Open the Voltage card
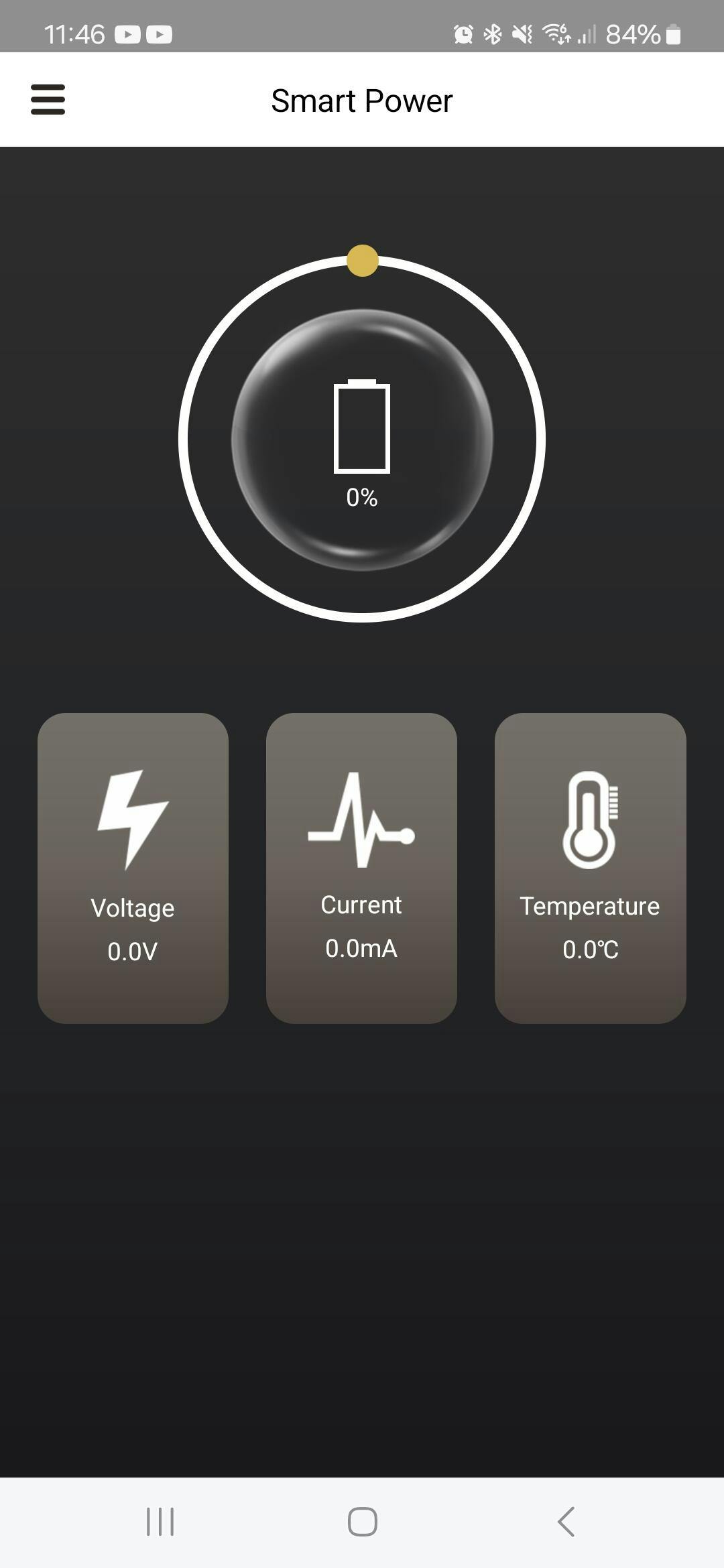Viewport: 724px width, 1568px height. coord(133,868)
